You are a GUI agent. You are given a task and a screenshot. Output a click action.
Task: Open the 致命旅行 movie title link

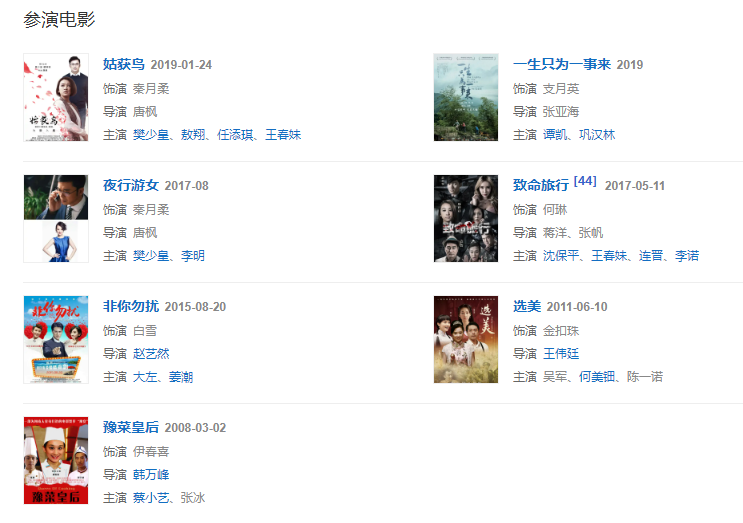(x=541, y=186)
